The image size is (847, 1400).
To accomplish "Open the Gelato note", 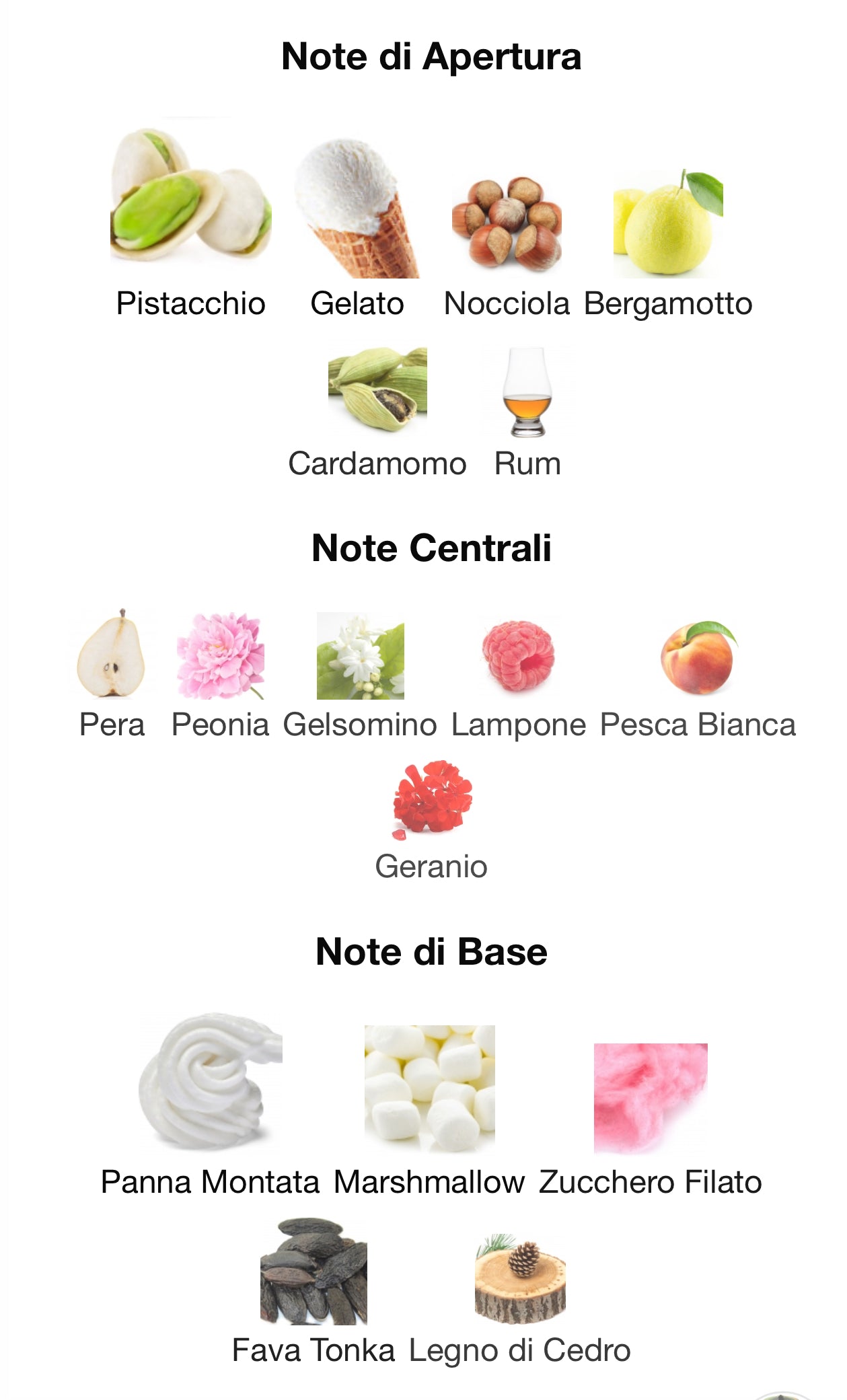I will click(x=357, y=210).
